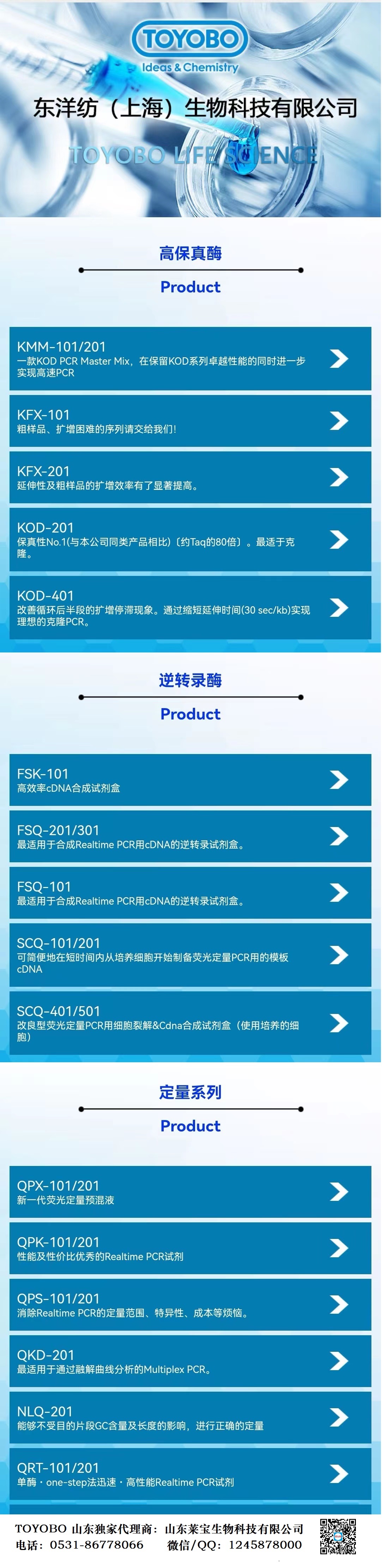382x1568 pixels.
Task: Select the QPK-101/201 Realtime PCR row
Action: [x=190, y=1248]
